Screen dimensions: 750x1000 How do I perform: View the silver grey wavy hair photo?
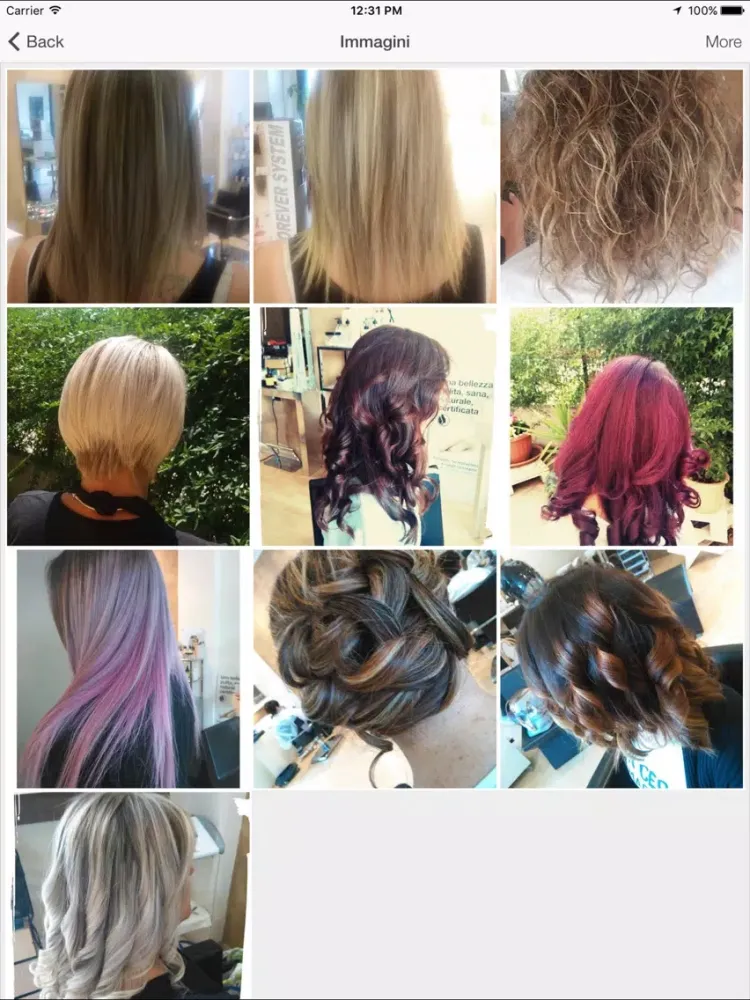(128, 895)
